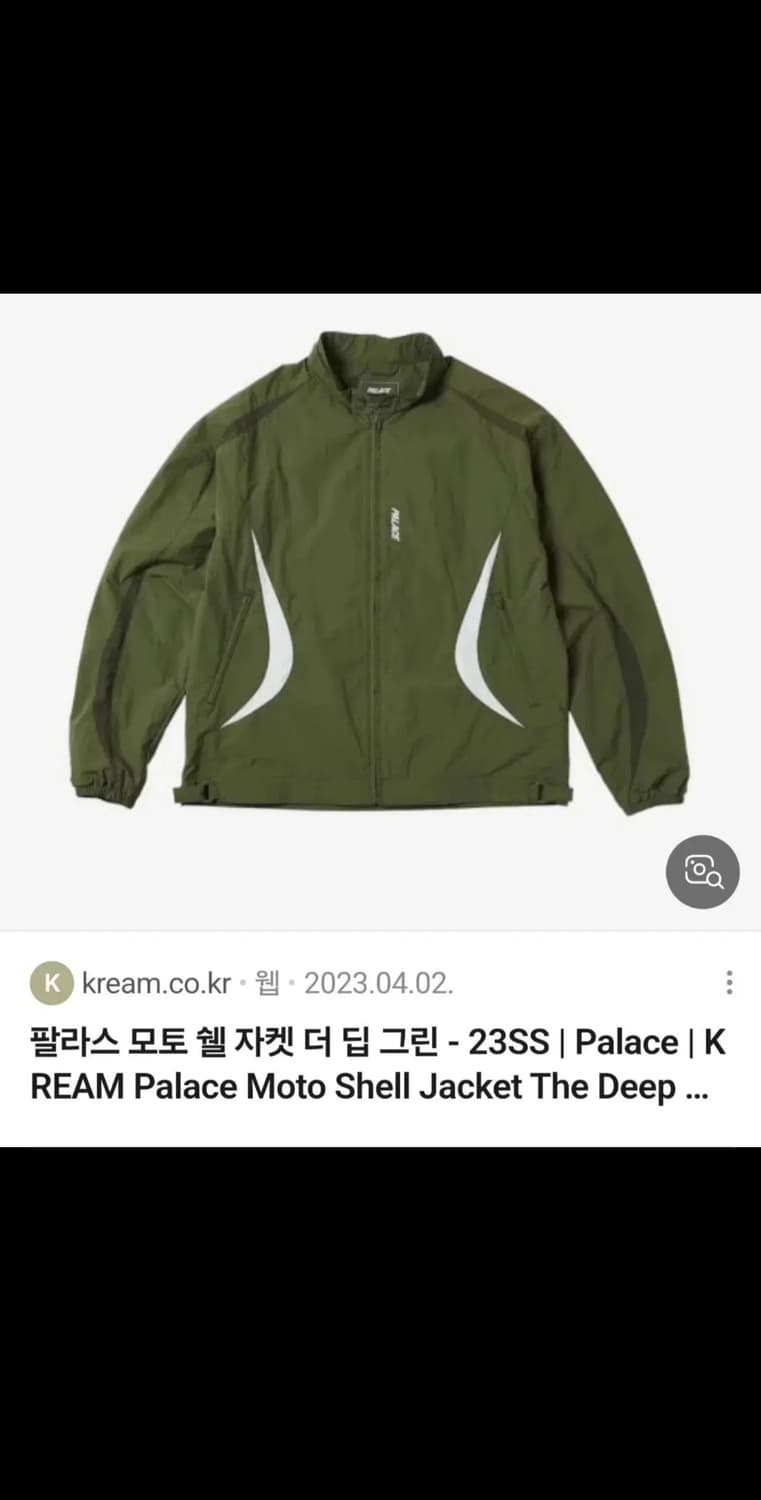
Task: Tap the word 'Palace' in the result title
Action: pos(628,1042)
